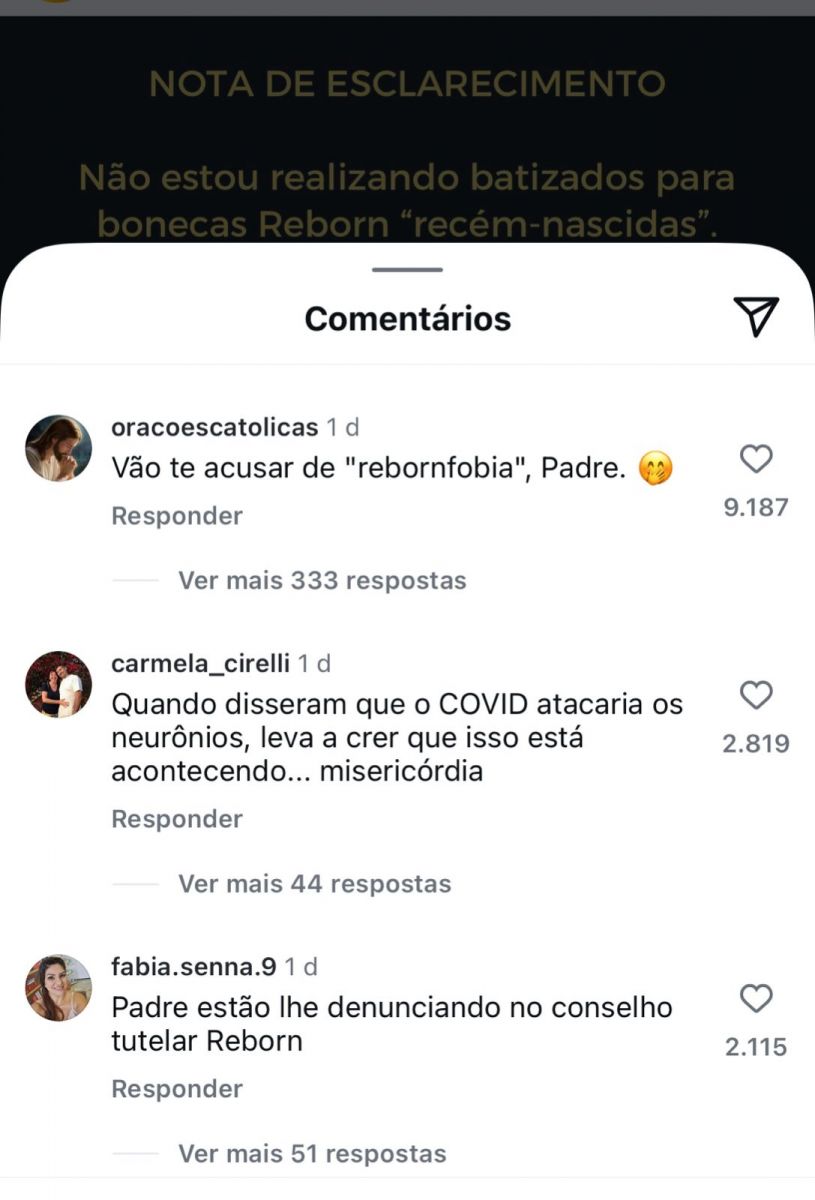The image size is (815, 1200).
Task: Open the username fabia.senna.9
Action: [x=193, y=967]
